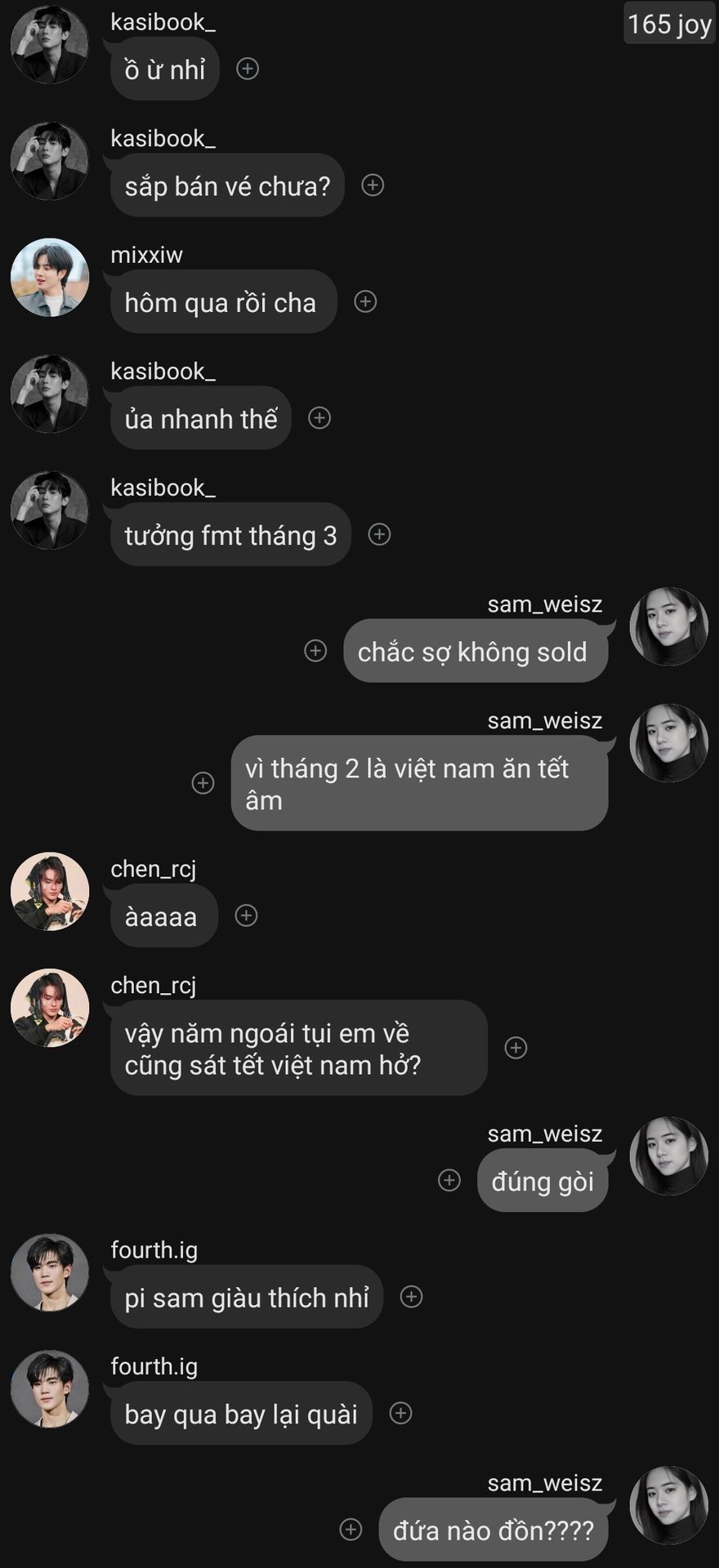React to "sắp bán vé chưa?" message
The width and height of the screenshot is (719, 1568).
[x=373, y=185]
